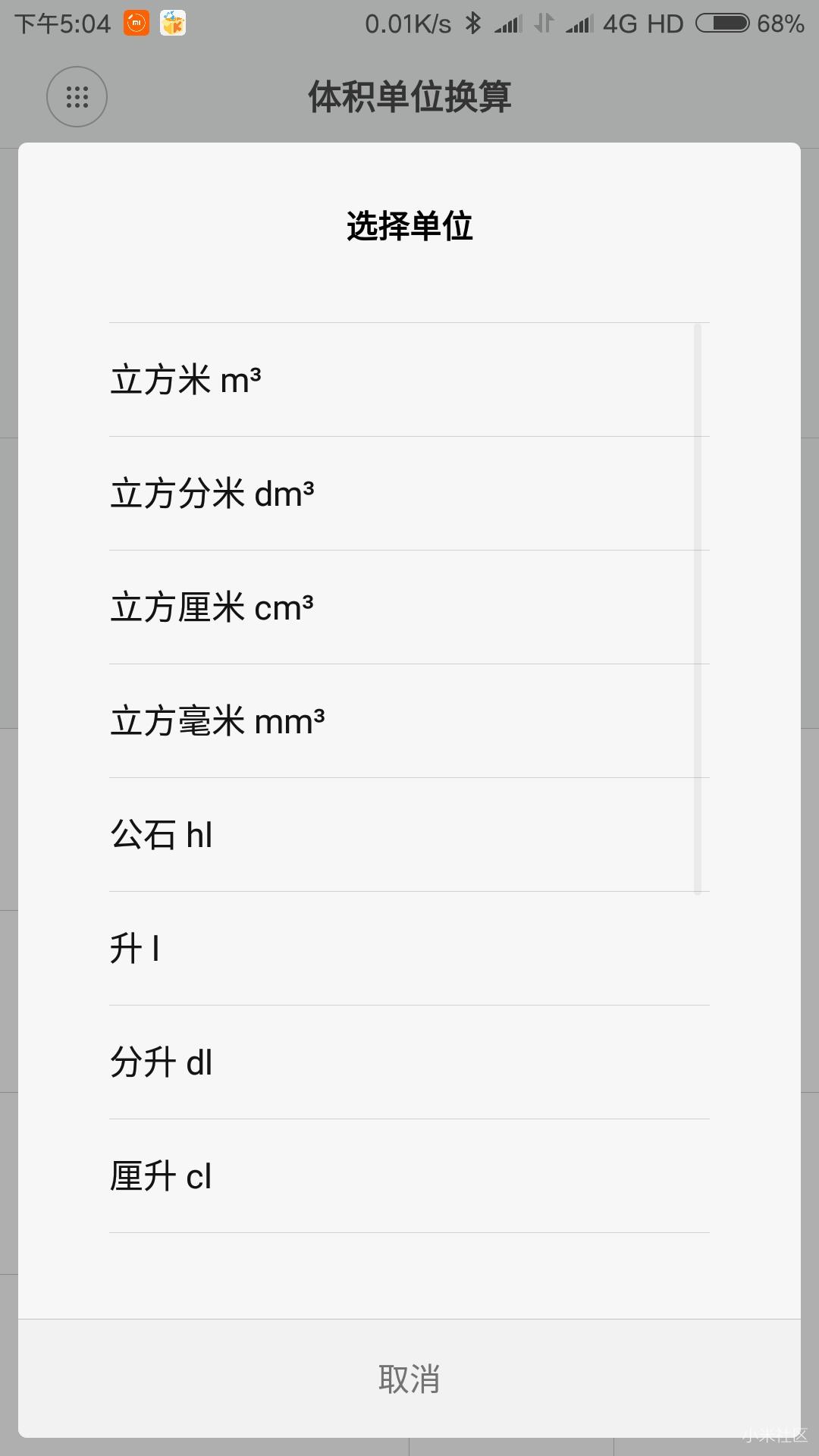The image size is (819, 1456).
Task: Select 立方分米 dm³ from the list
Action: pos(409,493)
